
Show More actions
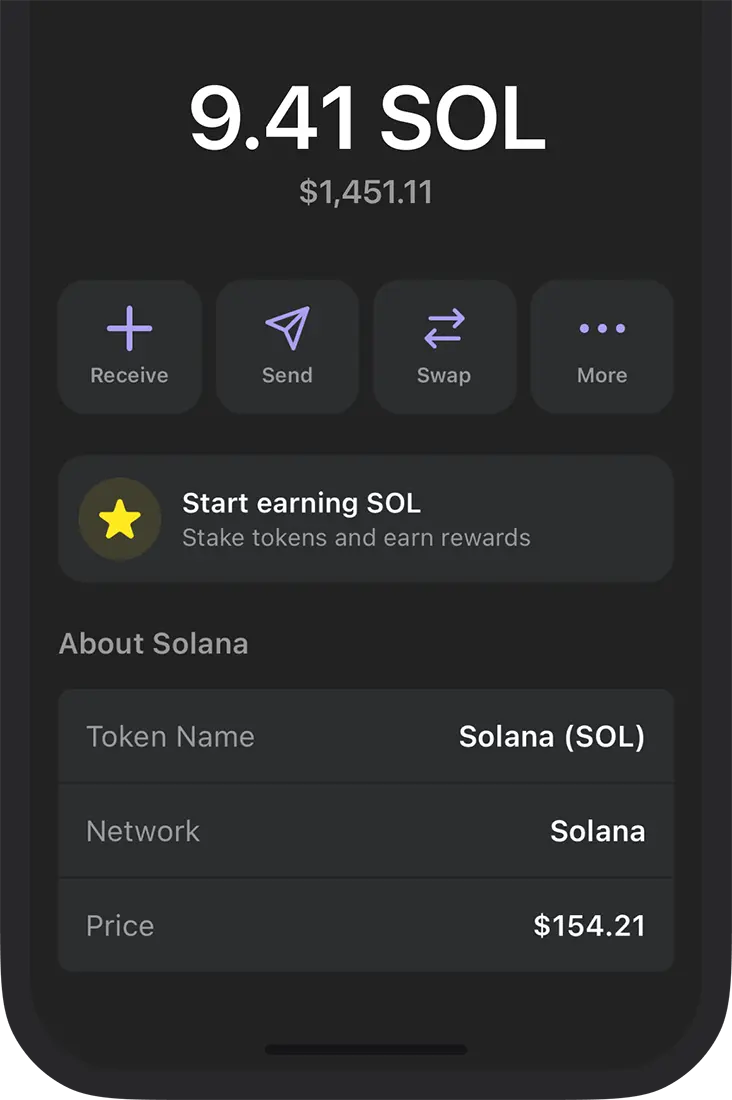tap(602, 347)
